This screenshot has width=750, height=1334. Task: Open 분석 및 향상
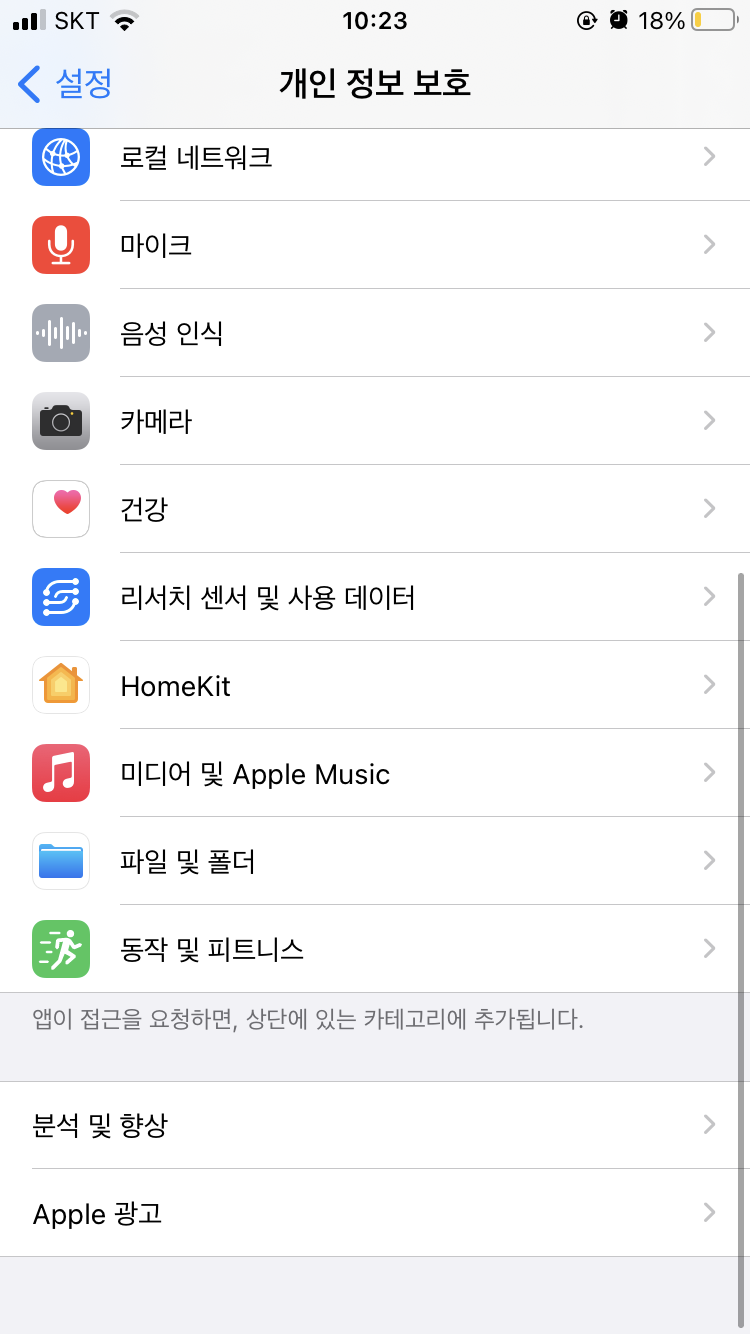375,1125
